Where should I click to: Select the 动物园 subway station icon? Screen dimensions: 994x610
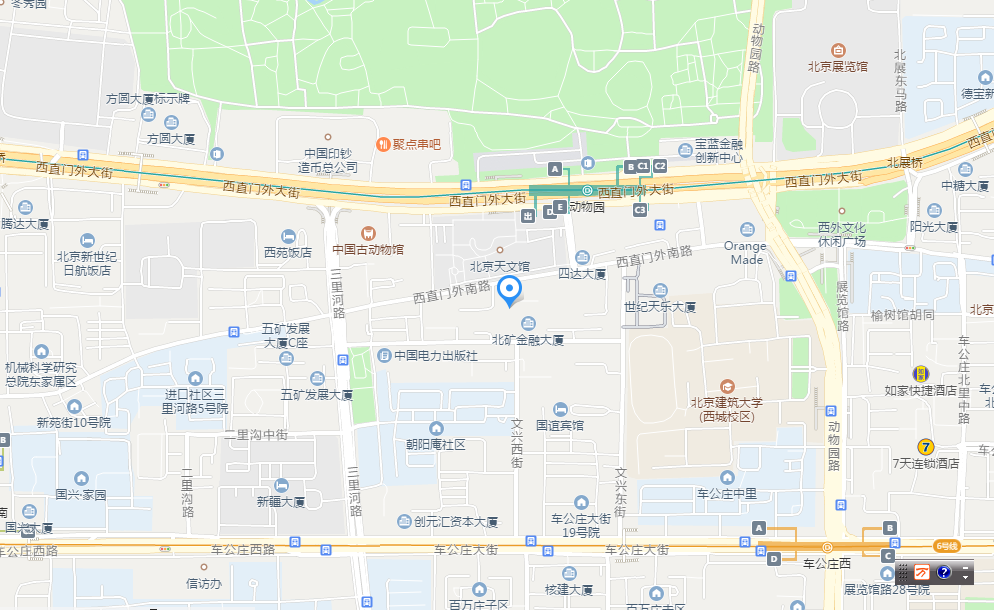(588, 190)
